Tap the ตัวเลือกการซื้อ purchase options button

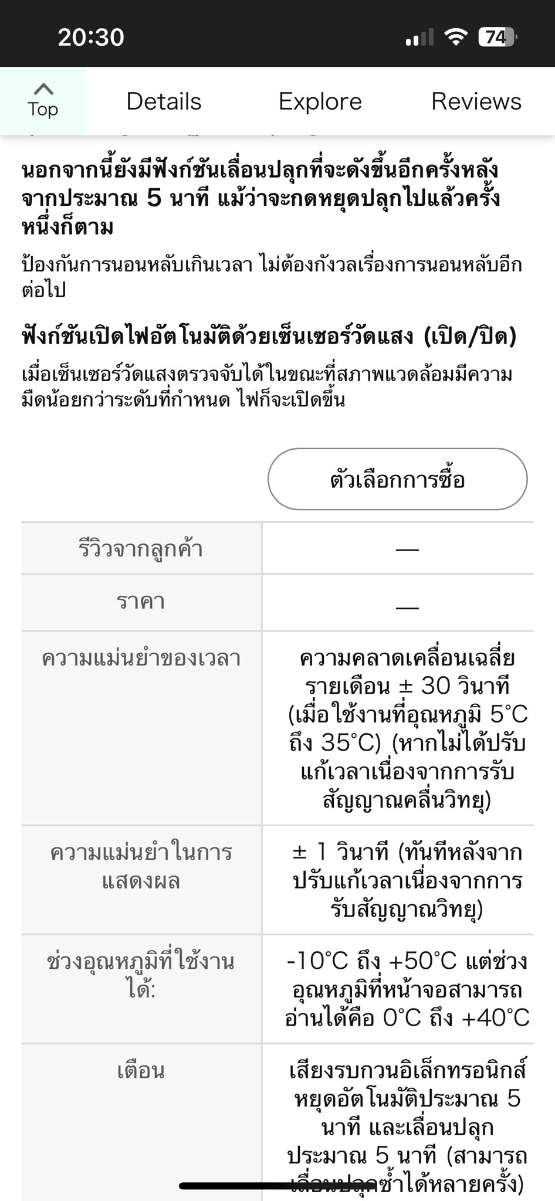coord(397,479)
